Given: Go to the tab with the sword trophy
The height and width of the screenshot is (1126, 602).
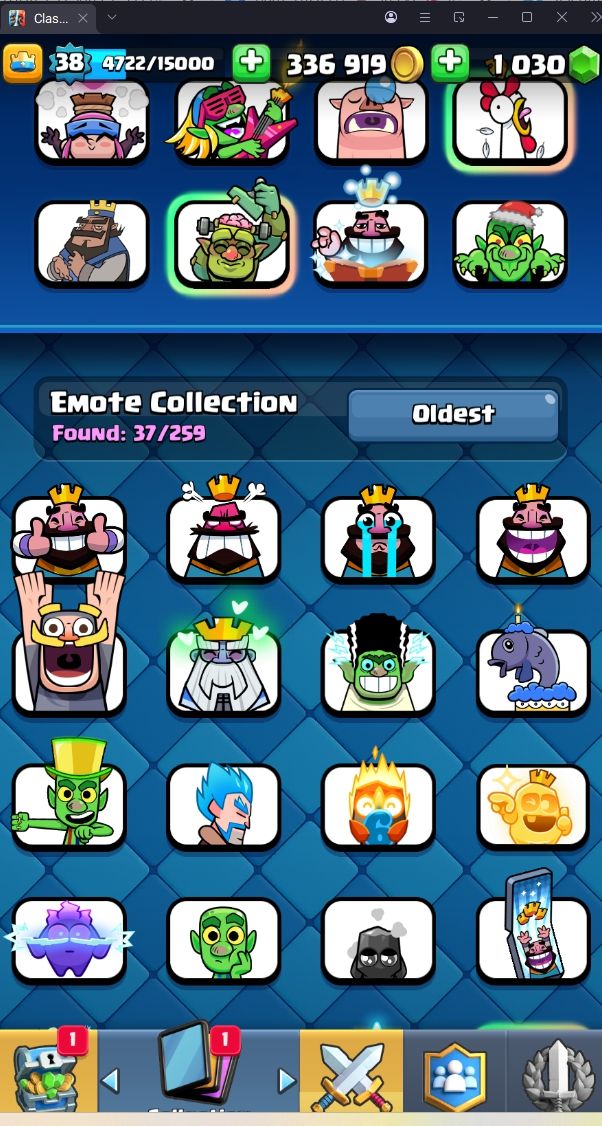Looking at the screenshot, I should pyautogui.click(x=555, y=1075).
